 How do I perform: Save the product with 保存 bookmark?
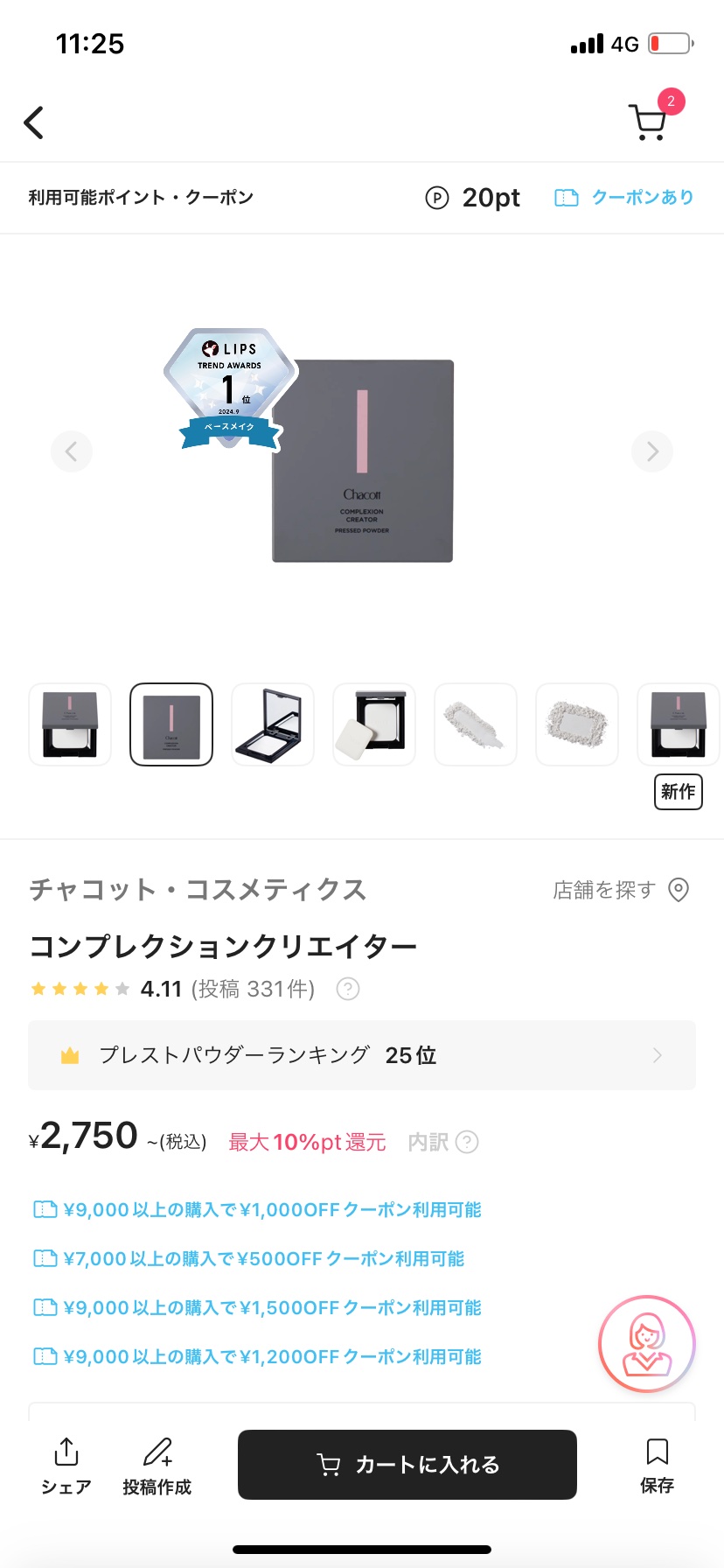pyautogui.click(x=657, y=1465)
